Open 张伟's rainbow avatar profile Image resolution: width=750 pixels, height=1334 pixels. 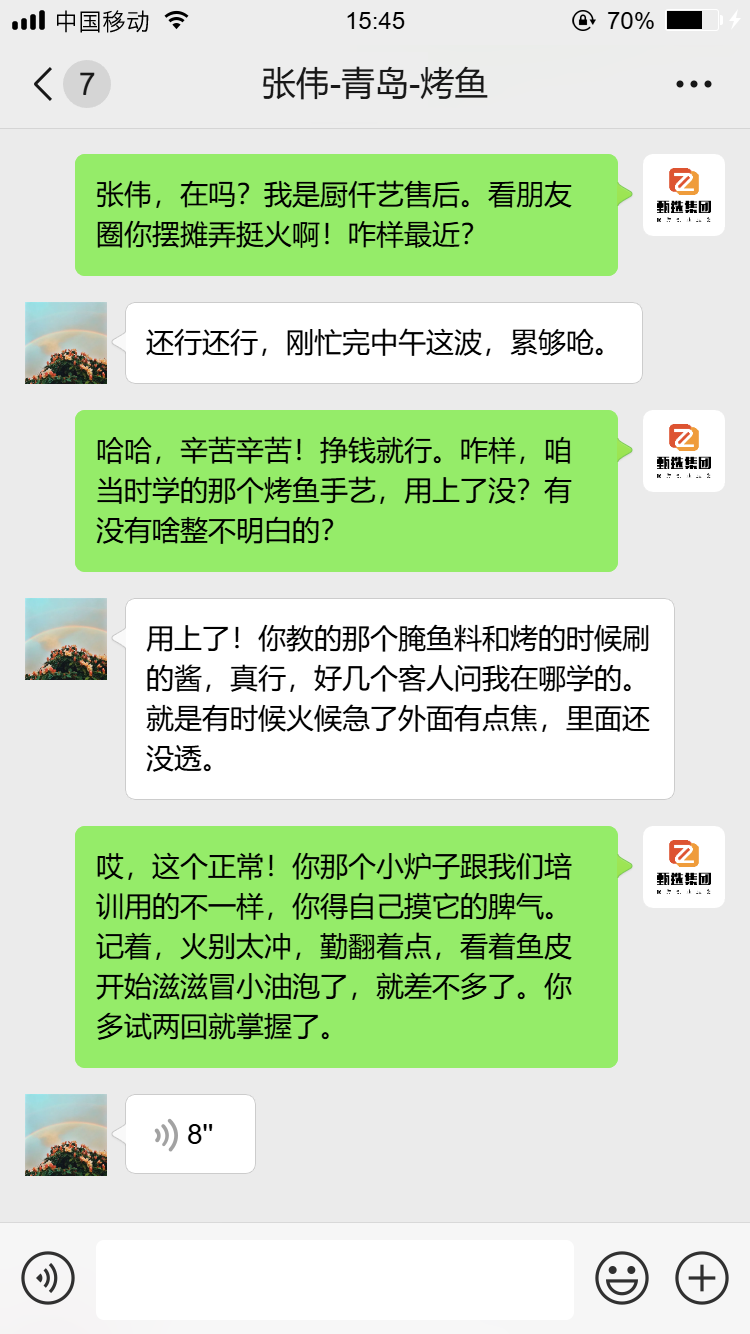[65, 343]
